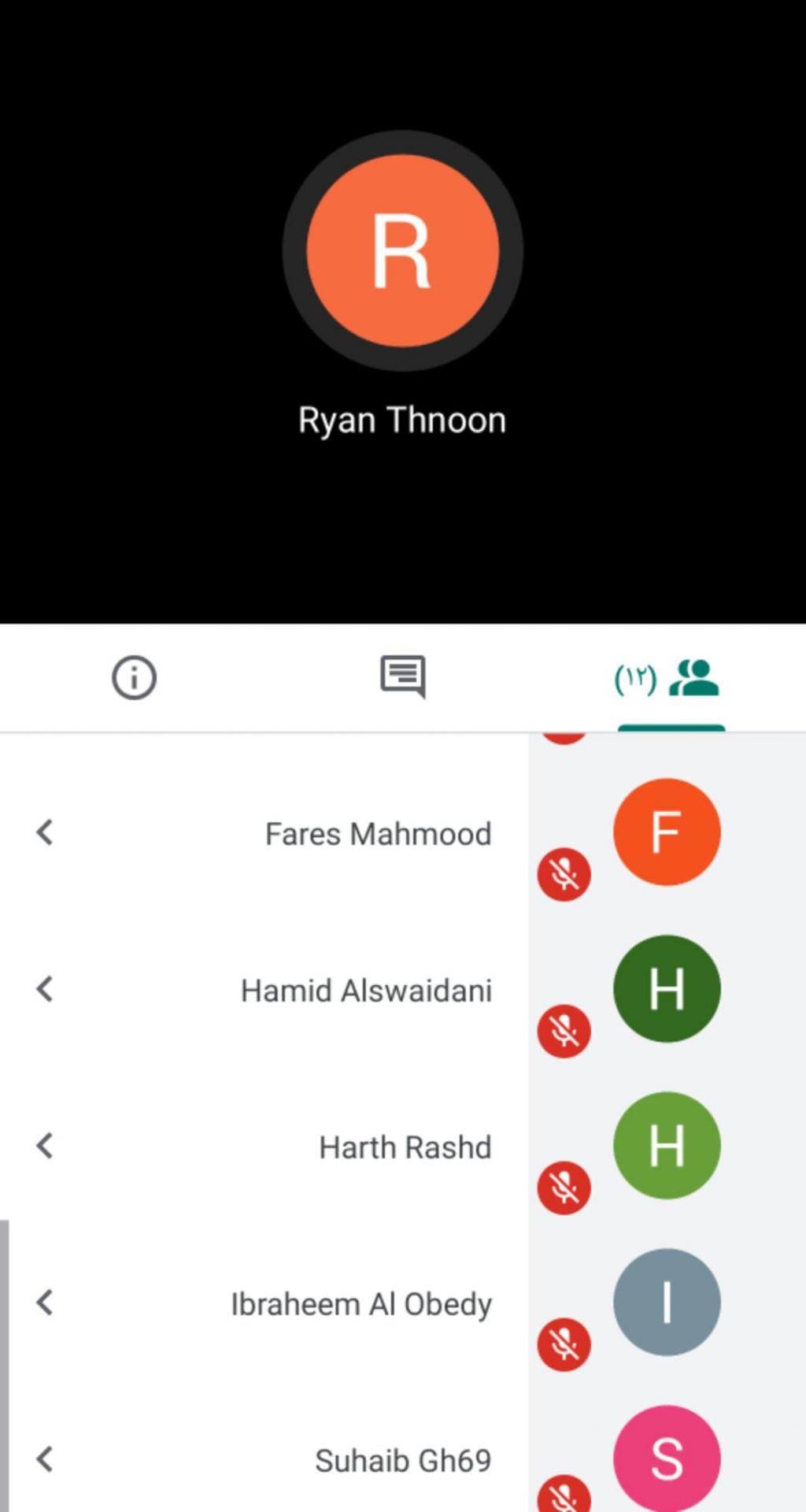Switch to the chat messages tab
This screenshot has height=1512, width=806.
pyautogui.click(x=403, y=677)
